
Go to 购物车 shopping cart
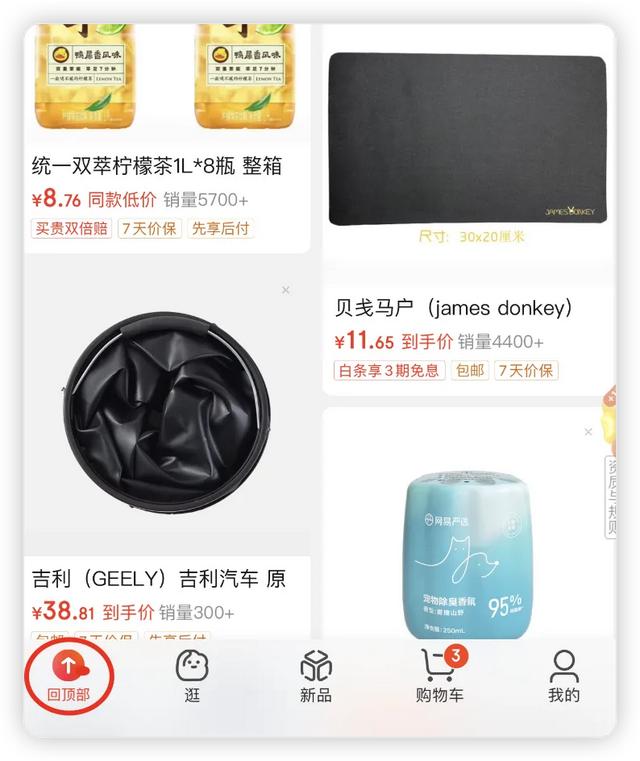(440, 676)
